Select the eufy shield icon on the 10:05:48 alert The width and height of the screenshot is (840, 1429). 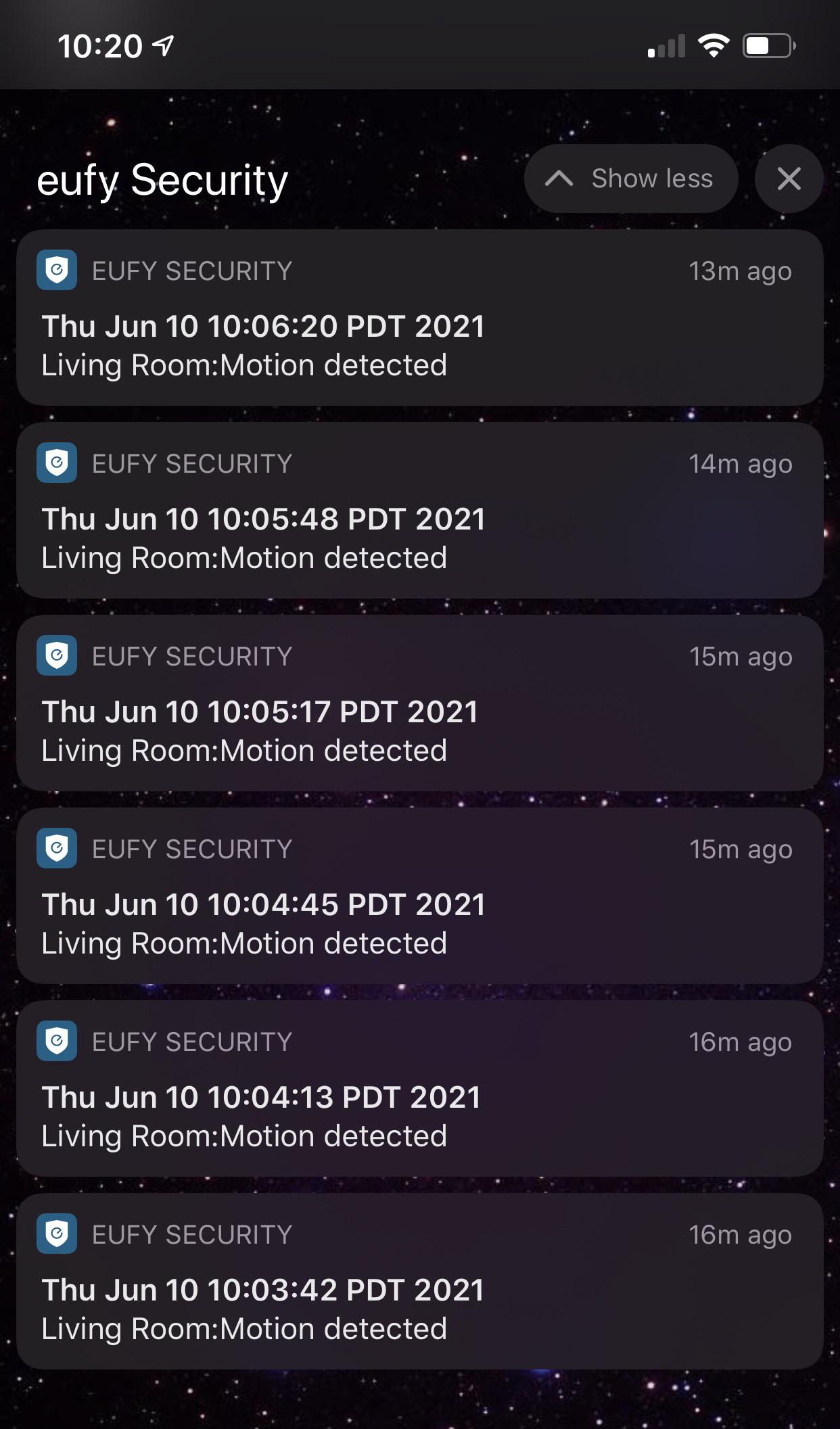(x=57, y=463)
